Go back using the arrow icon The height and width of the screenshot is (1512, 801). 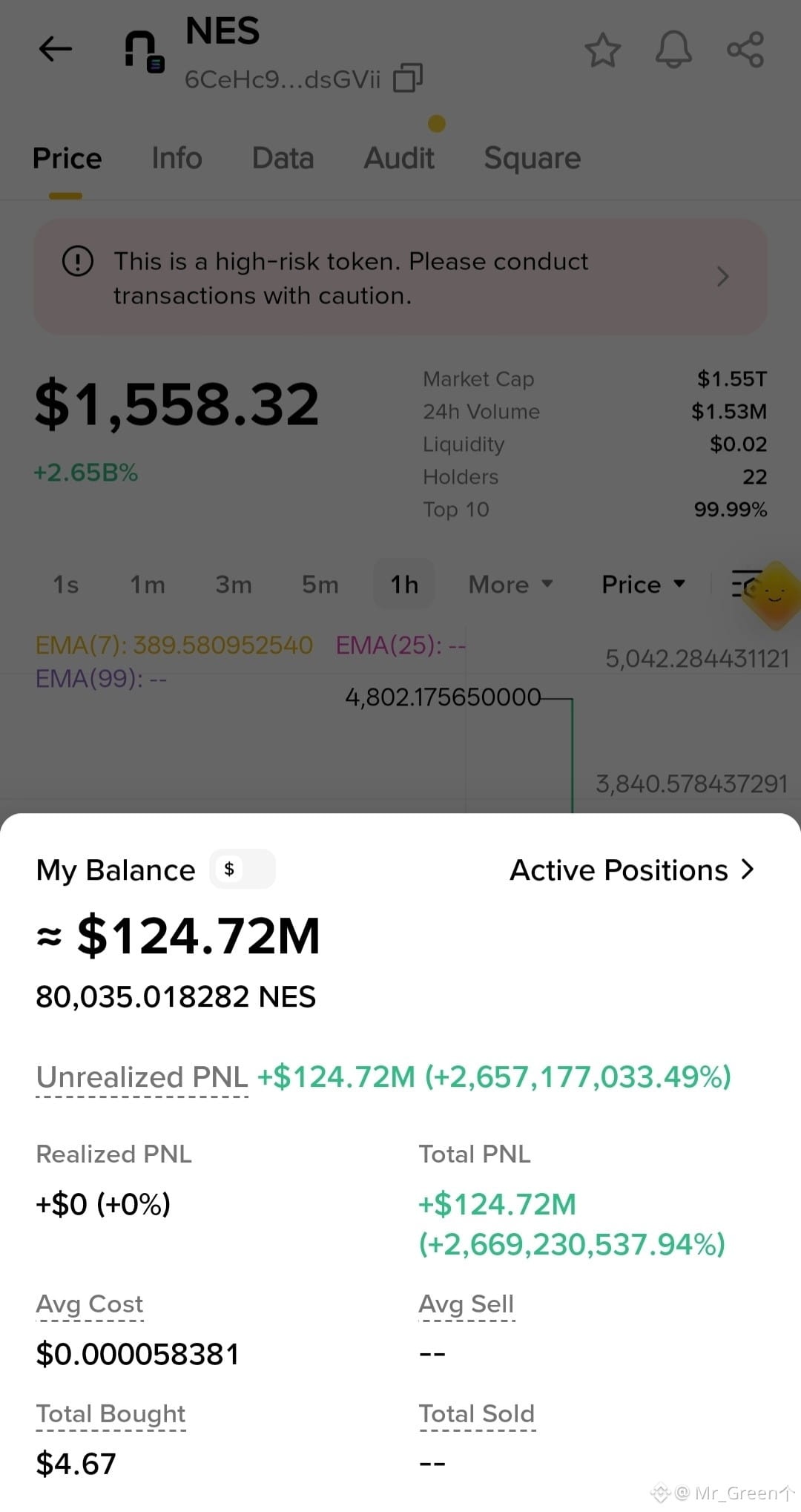(56, 50)
